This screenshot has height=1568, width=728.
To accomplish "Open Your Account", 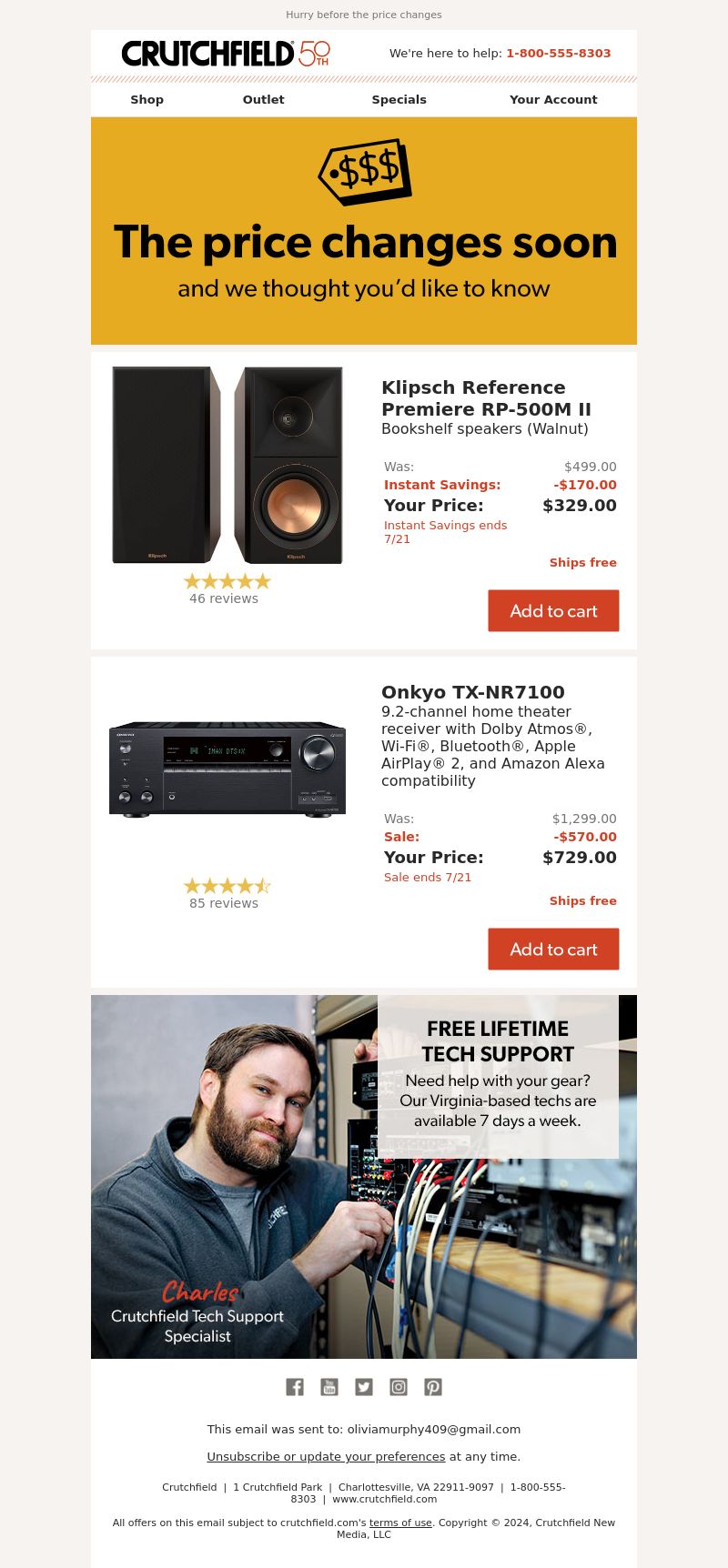I will tap(553, 100).
